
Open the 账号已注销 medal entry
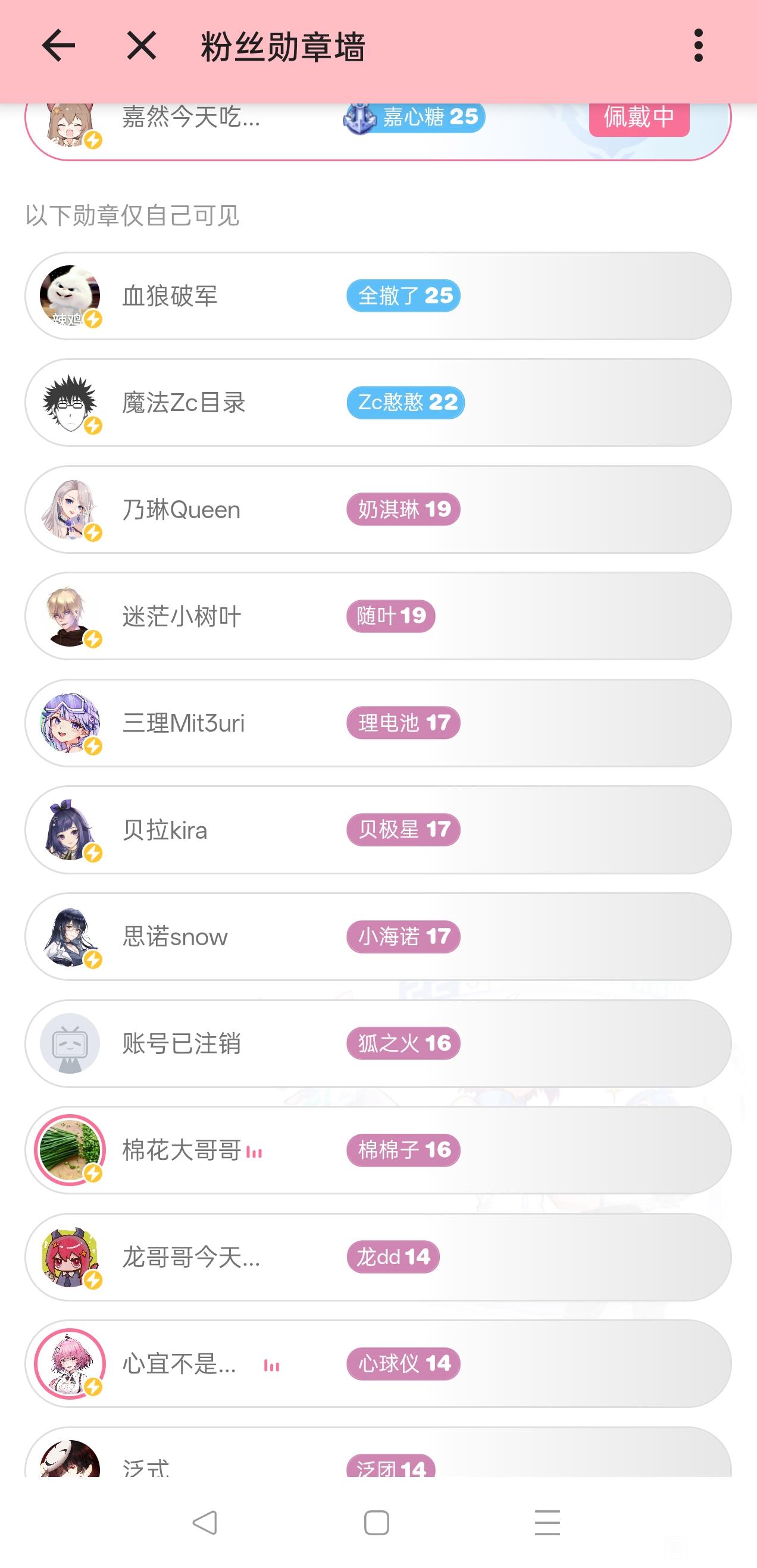pyautogui.click(x=377, y=1043)
